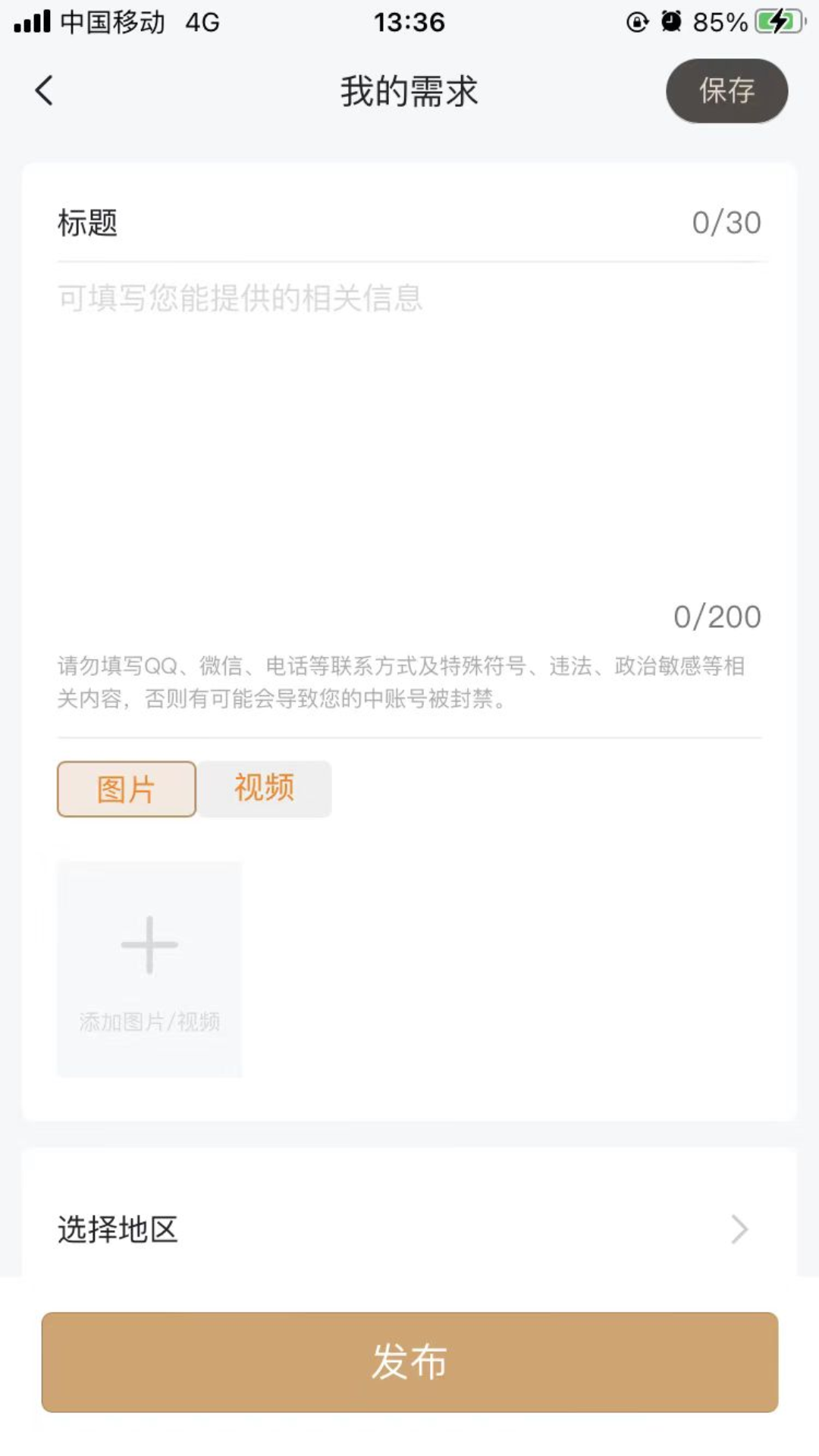Expand the 选择地区 region selector
Screen dimensions: 819x1456
(409, 1228)
